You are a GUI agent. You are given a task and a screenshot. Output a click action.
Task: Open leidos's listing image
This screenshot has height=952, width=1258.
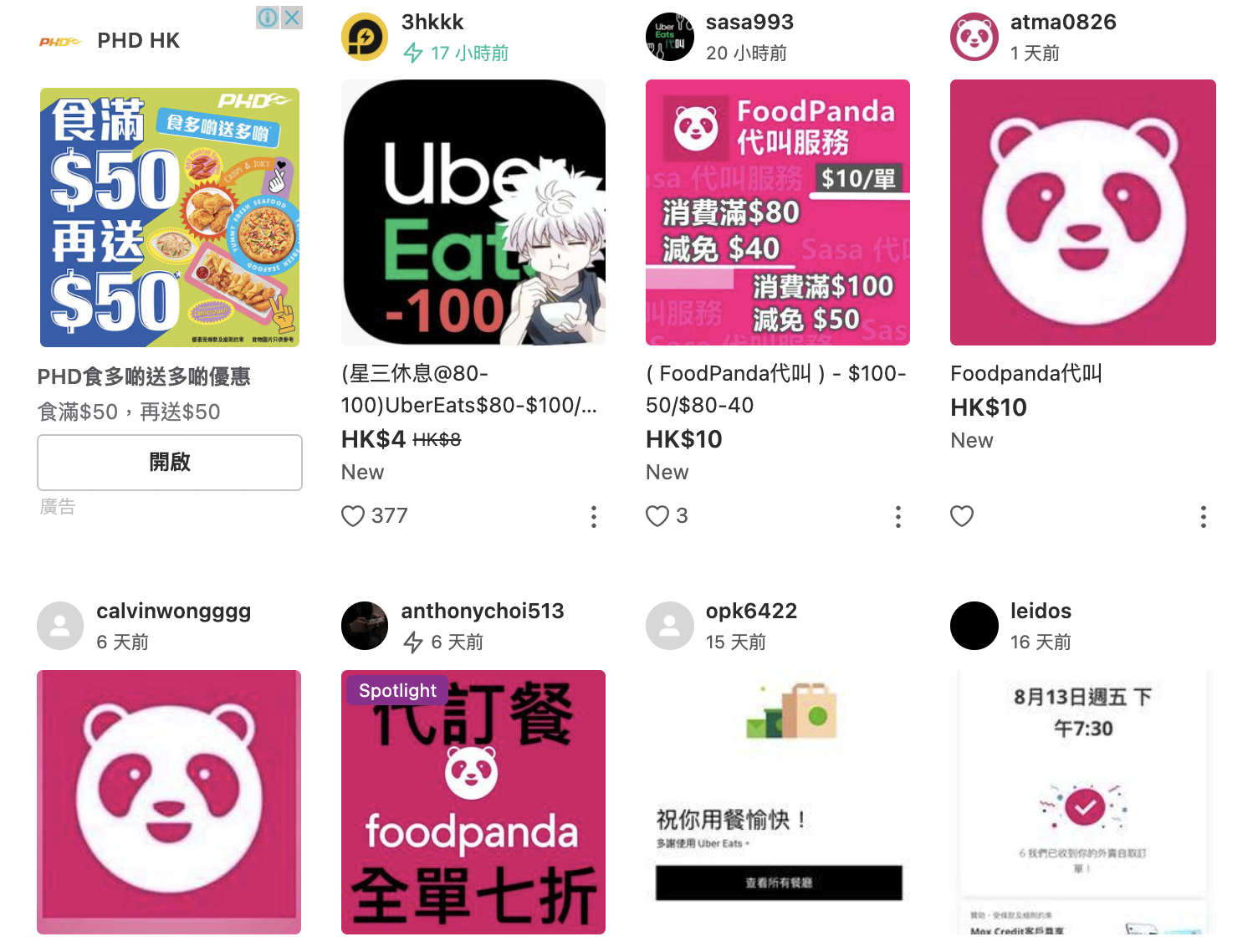point(1082,801)
